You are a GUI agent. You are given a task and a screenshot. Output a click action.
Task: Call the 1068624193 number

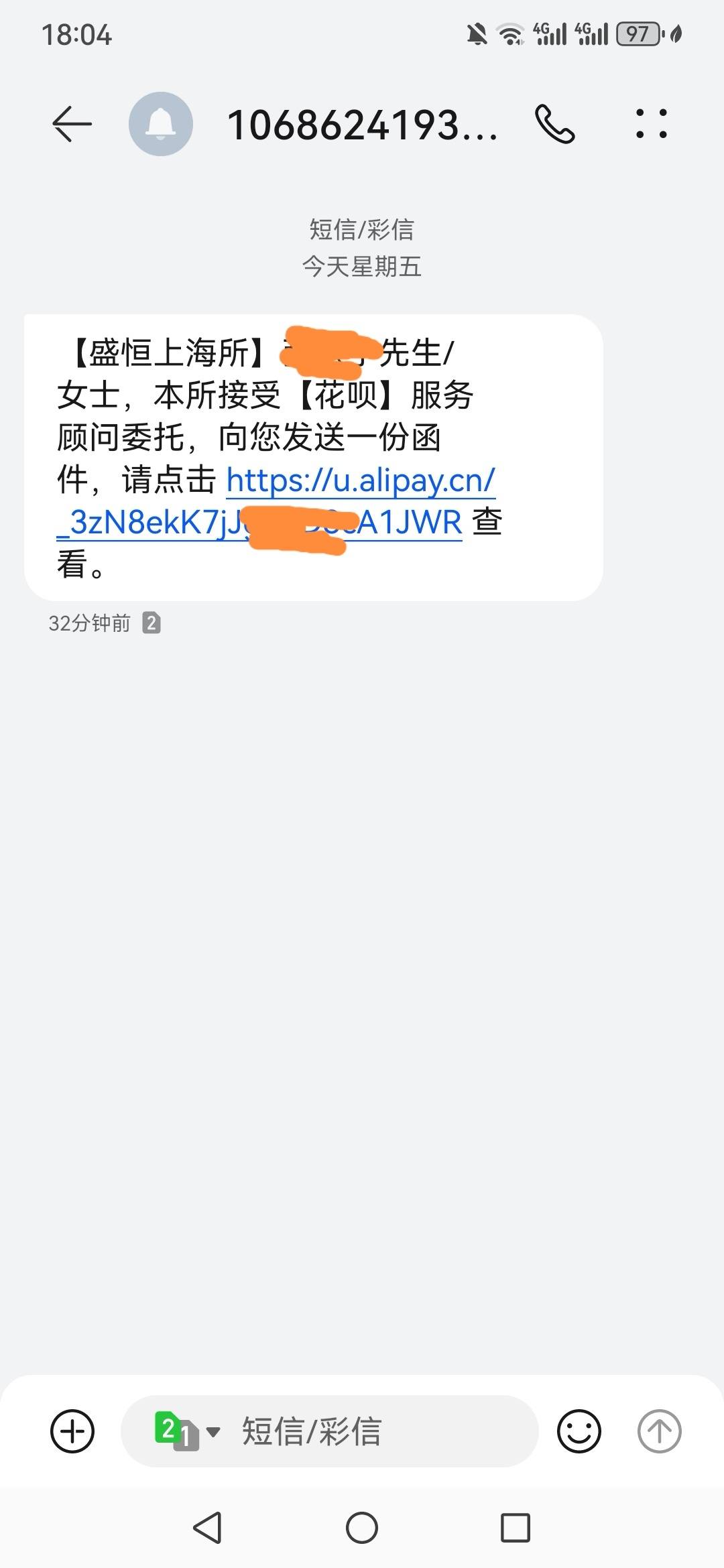[x=555, y=124]
